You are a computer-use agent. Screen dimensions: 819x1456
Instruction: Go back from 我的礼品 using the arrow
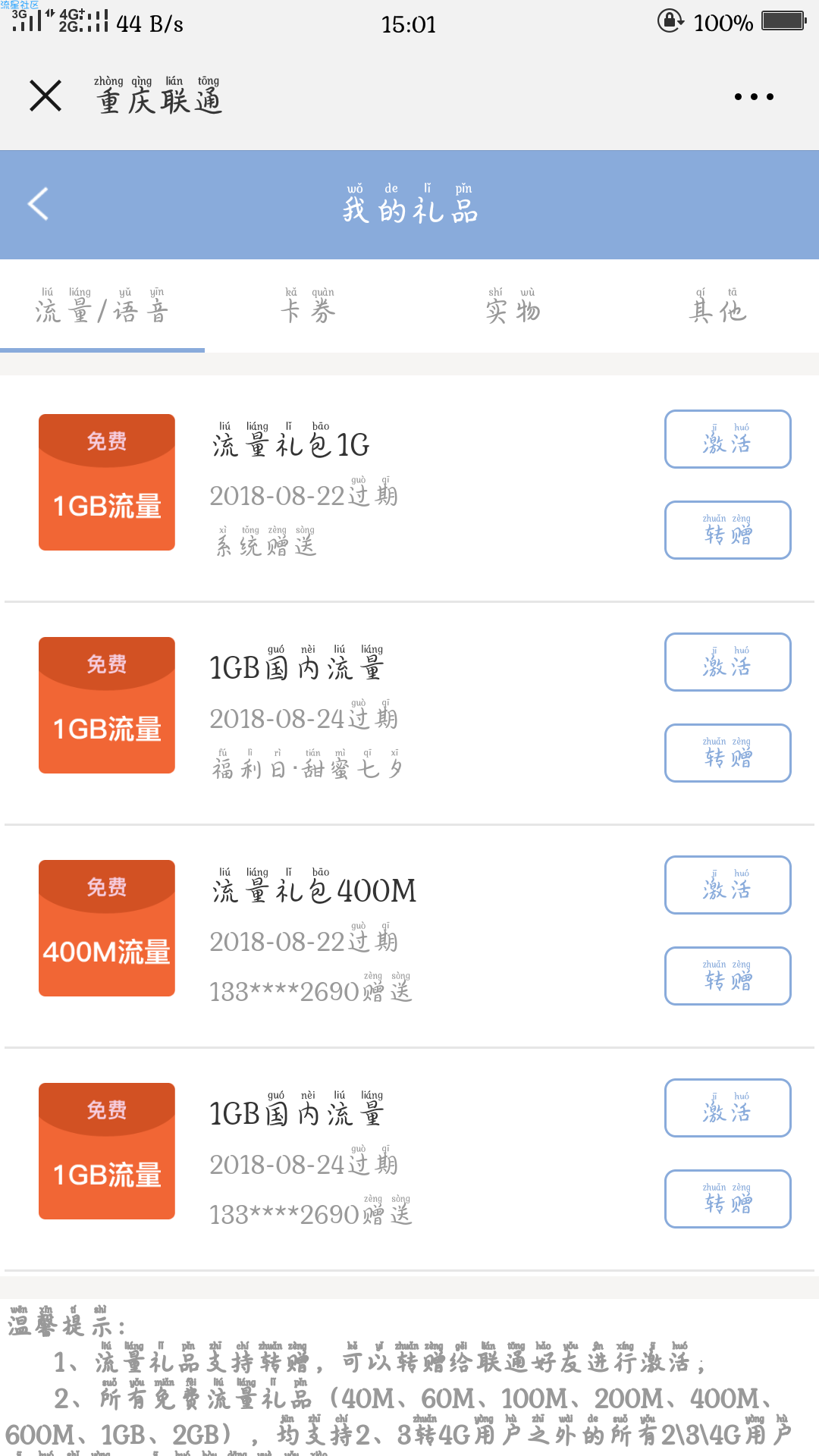click(x=38, y=204)
